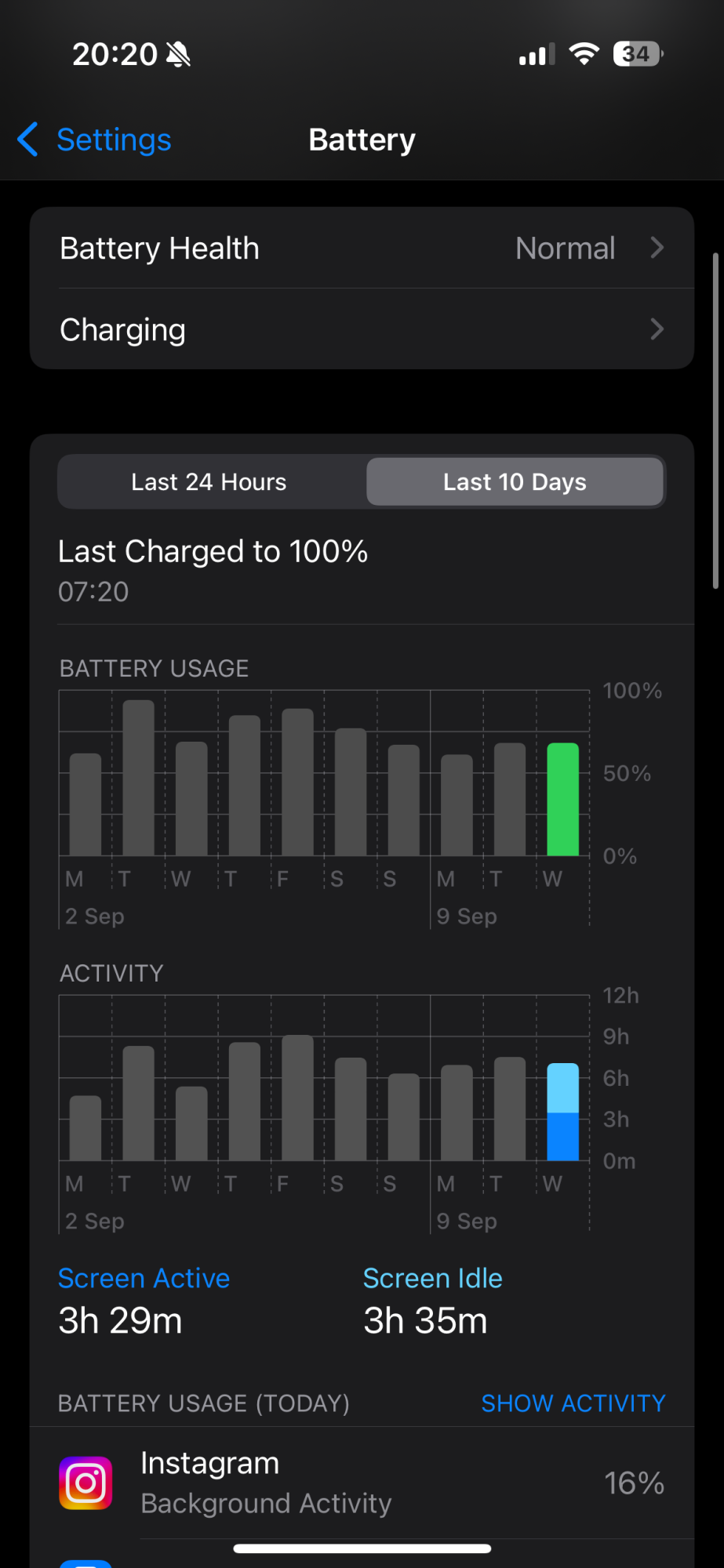The width and height of the screenshot is (724, 1568).
Task: Open Battery Health details
Action: click(x=362, y=249)
